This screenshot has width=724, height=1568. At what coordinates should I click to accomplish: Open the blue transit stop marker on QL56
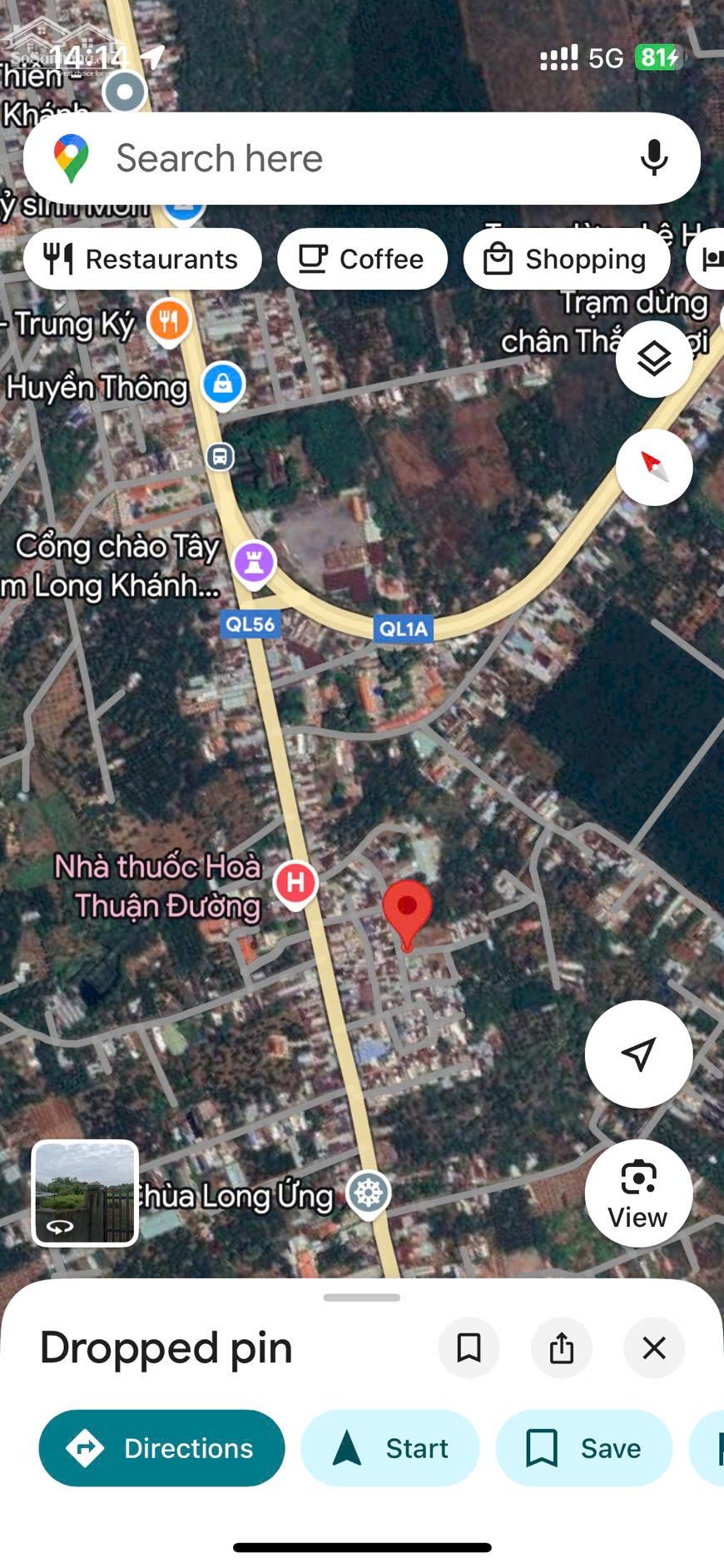click(220, 456)
